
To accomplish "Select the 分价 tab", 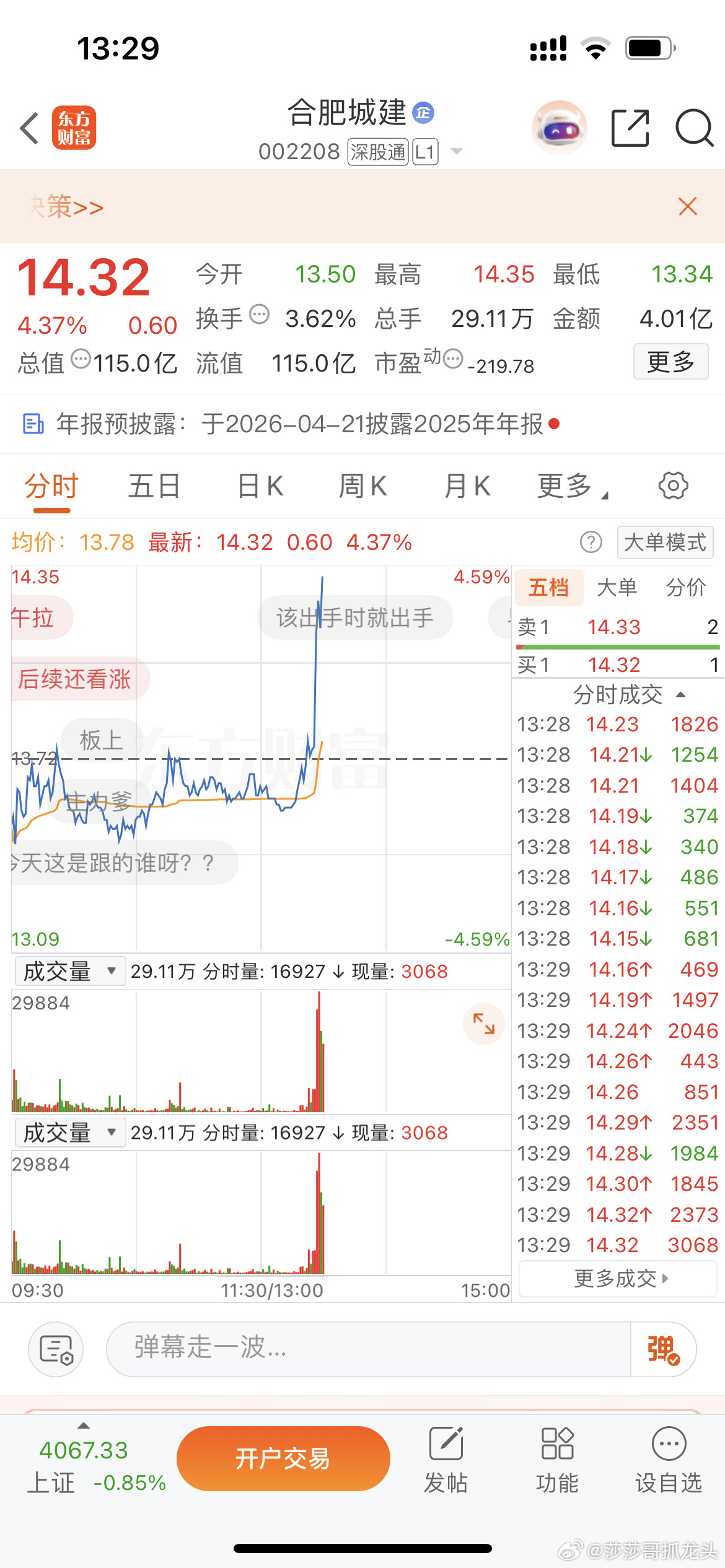I will (685, 587).
